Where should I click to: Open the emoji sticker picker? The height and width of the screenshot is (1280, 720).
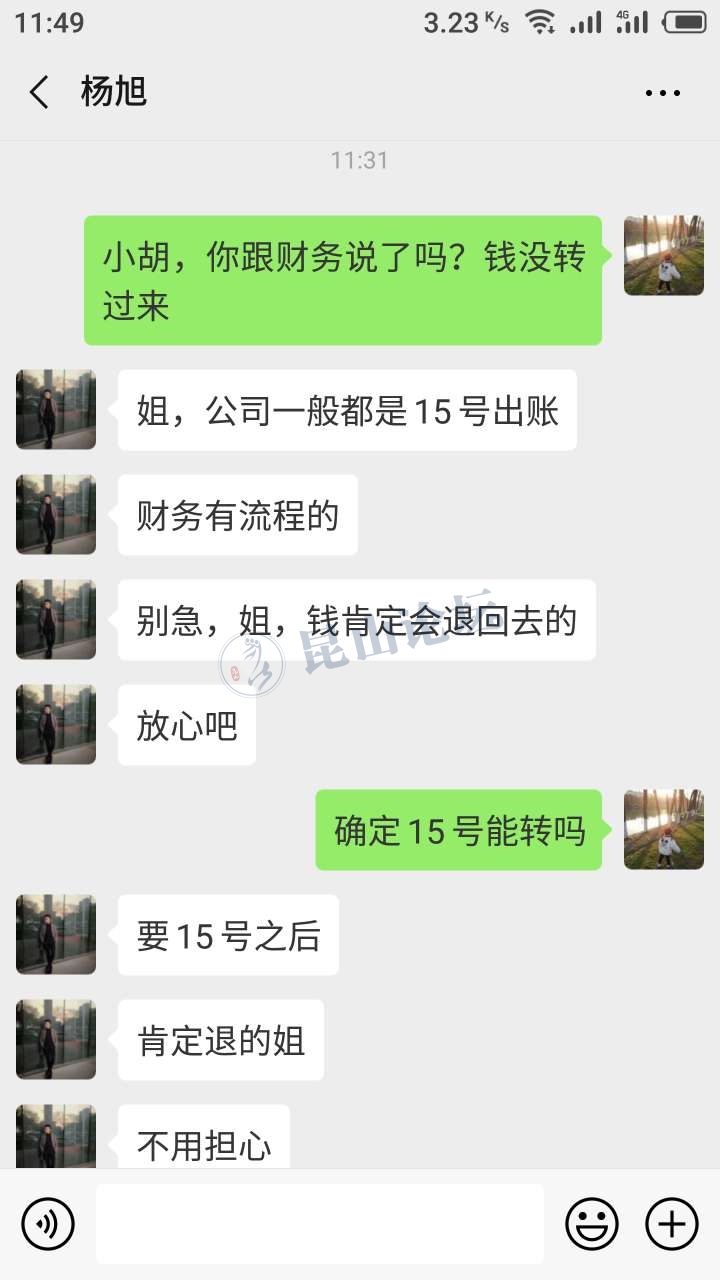592,1223
